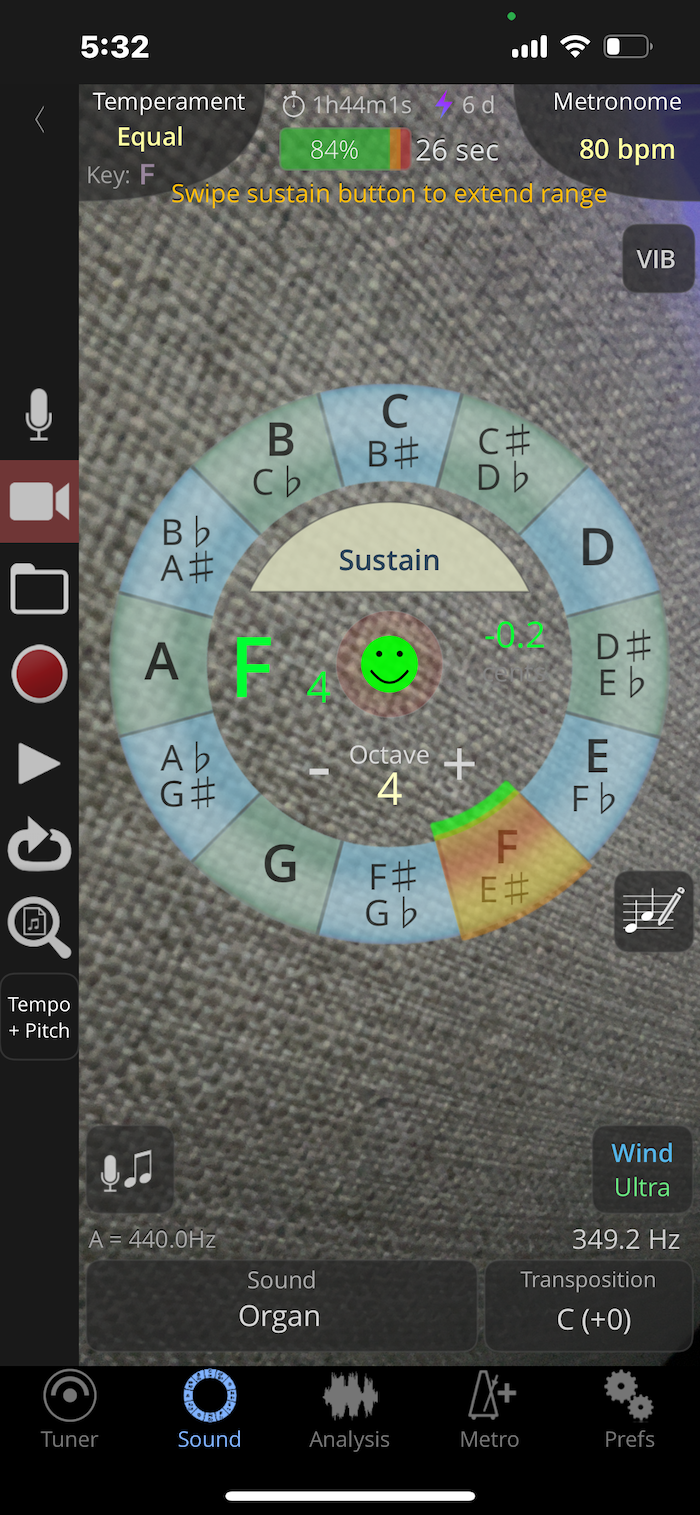Increase octave with plus button
This screenshot has height=1515, width=700.
459,766
